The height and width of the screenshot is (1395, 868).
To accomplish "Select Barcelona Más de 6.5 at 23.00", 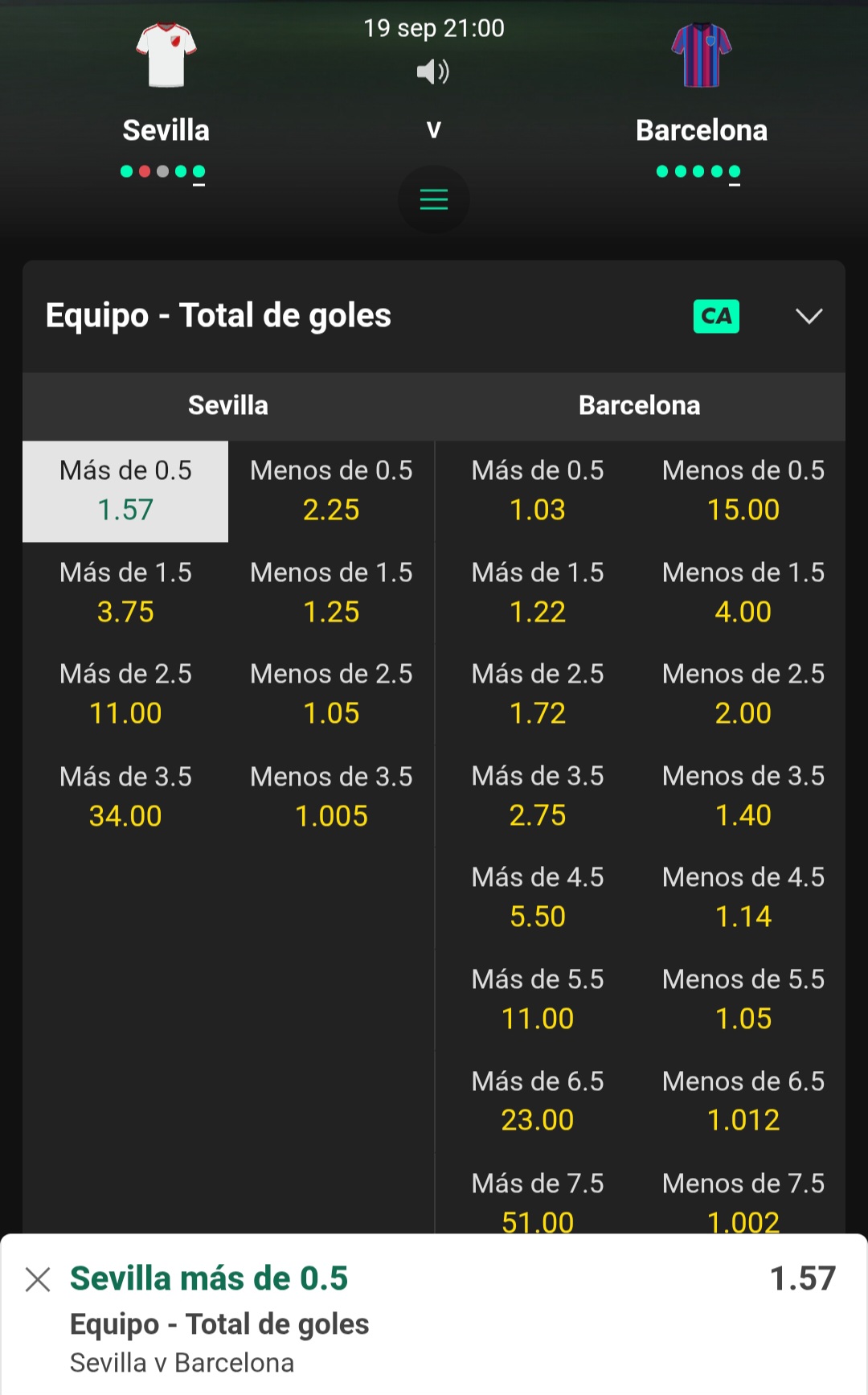I will point(538,1101).
